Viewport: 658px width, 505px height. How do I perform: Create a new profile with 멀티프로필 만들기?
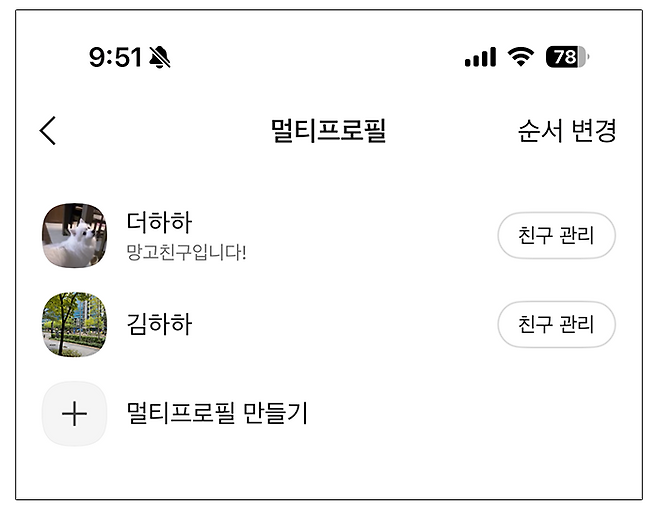coord(217,413)
